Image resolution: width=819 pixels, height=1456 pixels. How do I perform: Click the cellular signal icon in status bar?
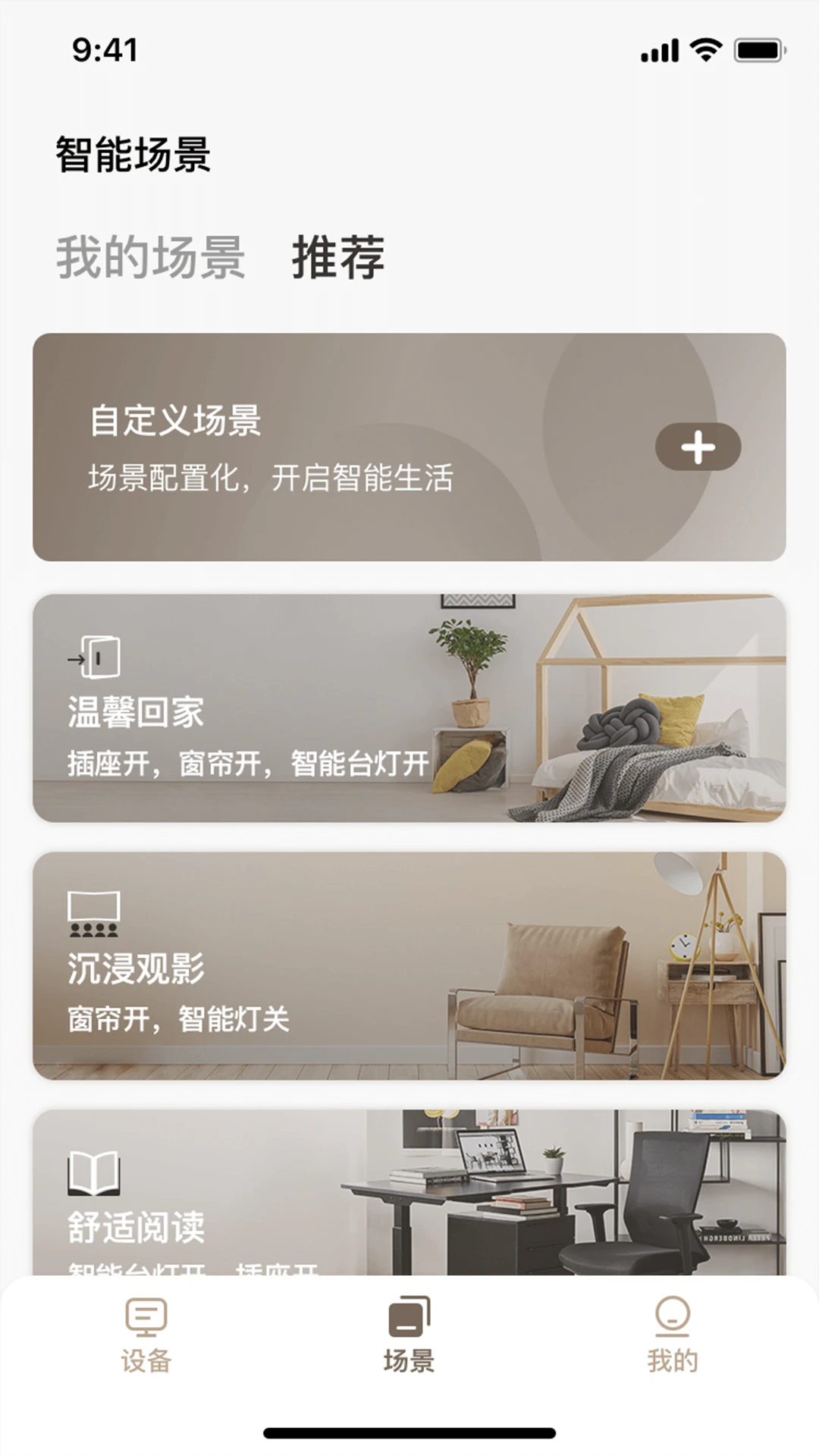659,49
